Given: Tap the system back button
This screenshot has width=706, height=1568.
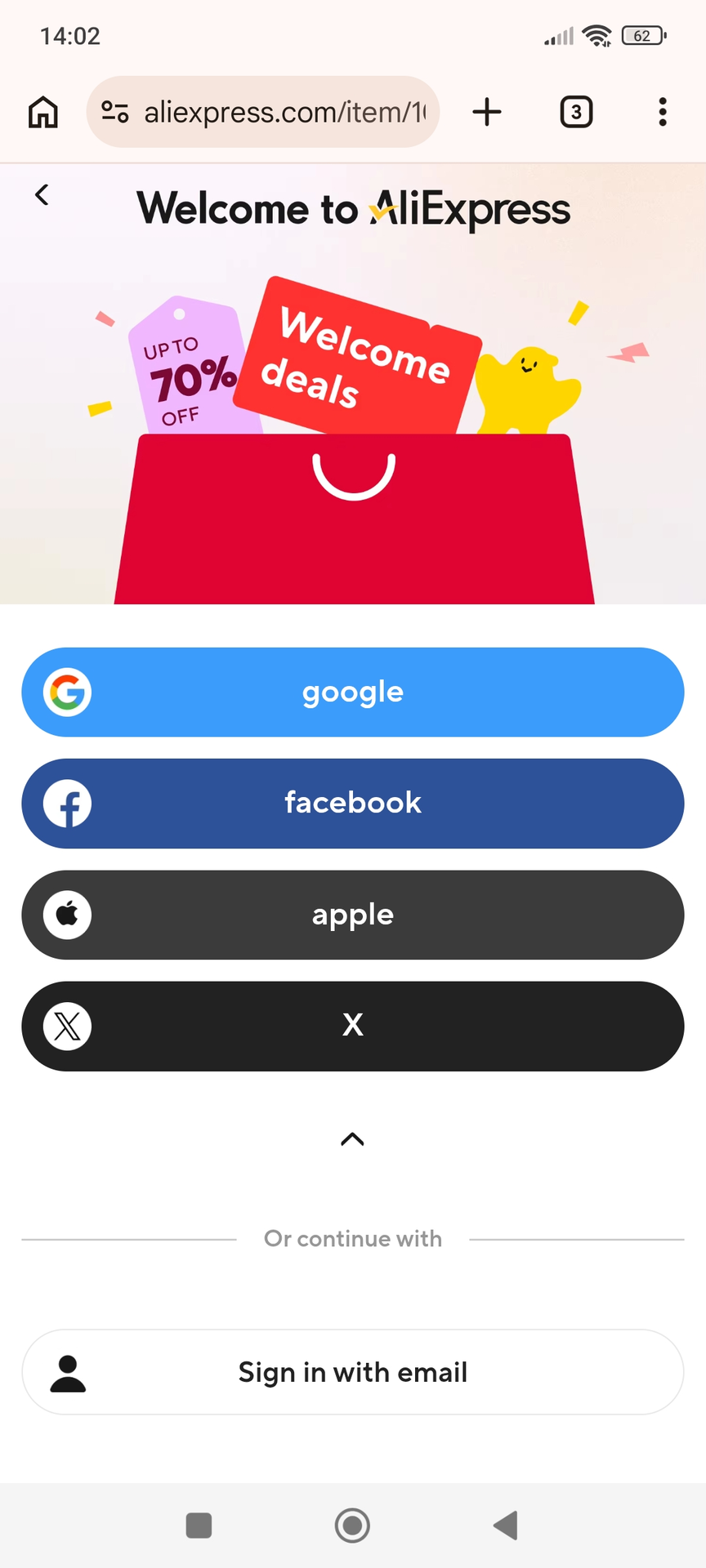Looking at the screenshot, I should coord(506,1525).
